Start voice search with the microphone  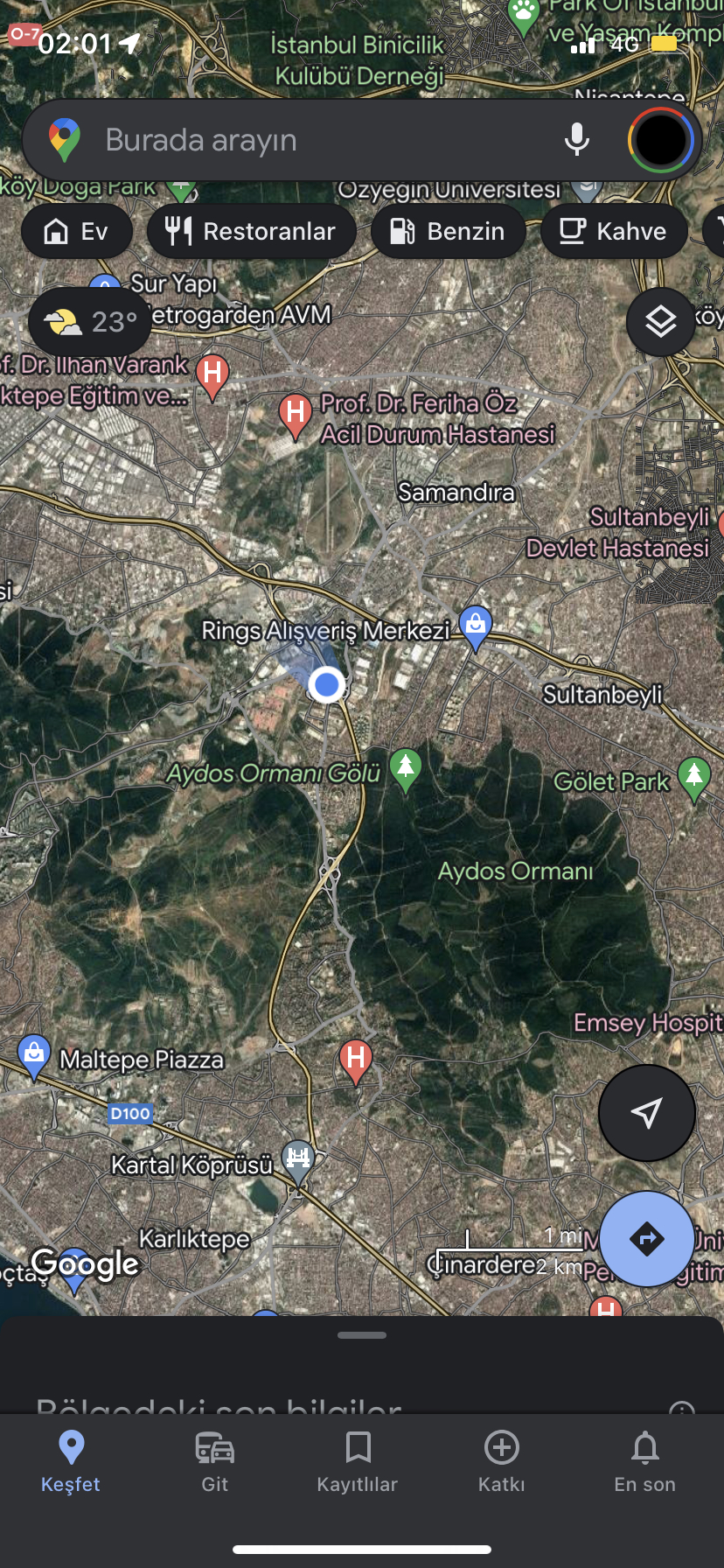tap(576, 140)
